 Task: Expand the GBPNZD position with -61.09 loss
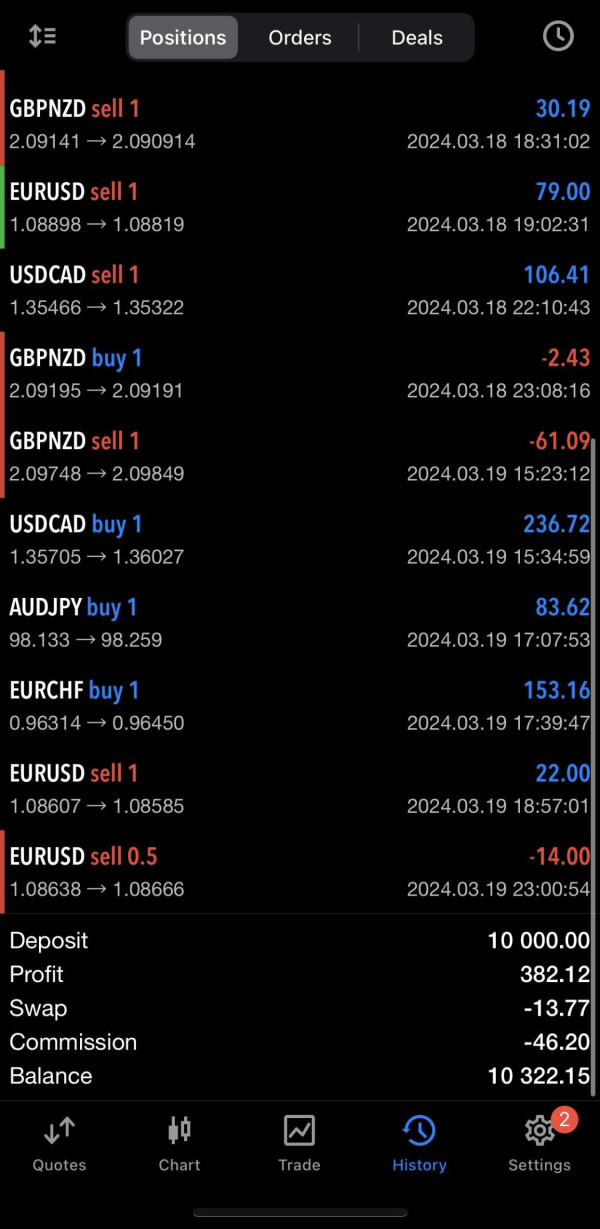coord(300,456)
